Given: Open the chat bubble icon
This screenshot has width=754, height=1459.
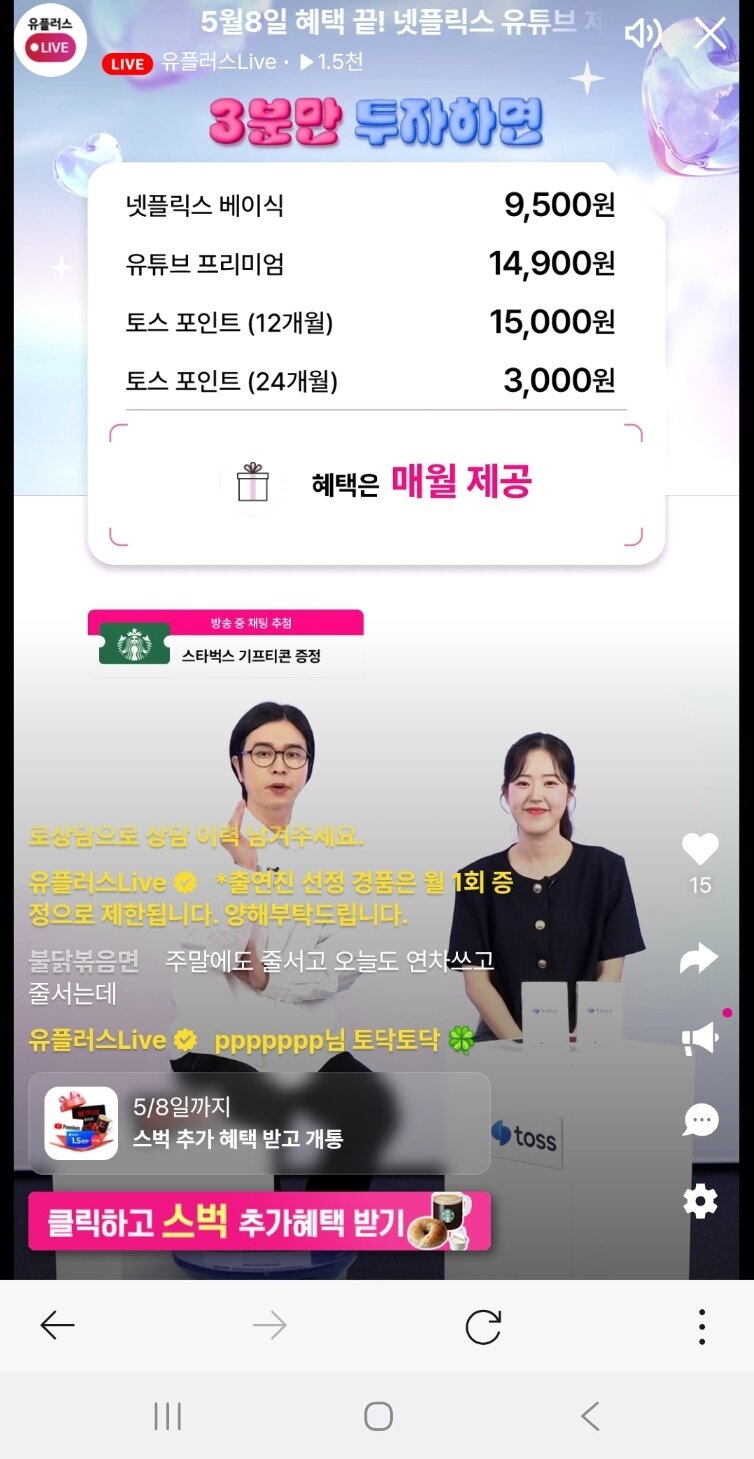Looking at the screenshot, I should click(700, 1119).
